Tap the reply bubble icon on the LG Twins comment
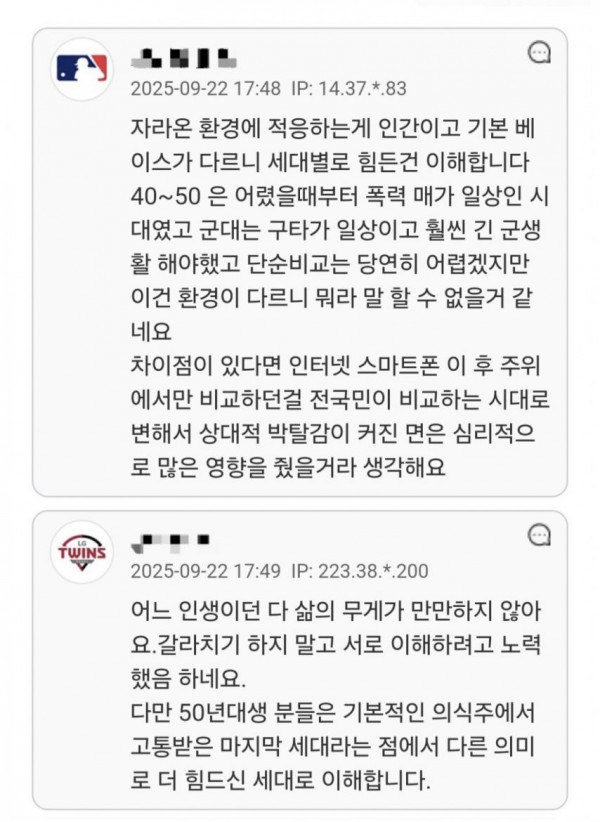Screen dimensions: 600x822 [539, 534]
